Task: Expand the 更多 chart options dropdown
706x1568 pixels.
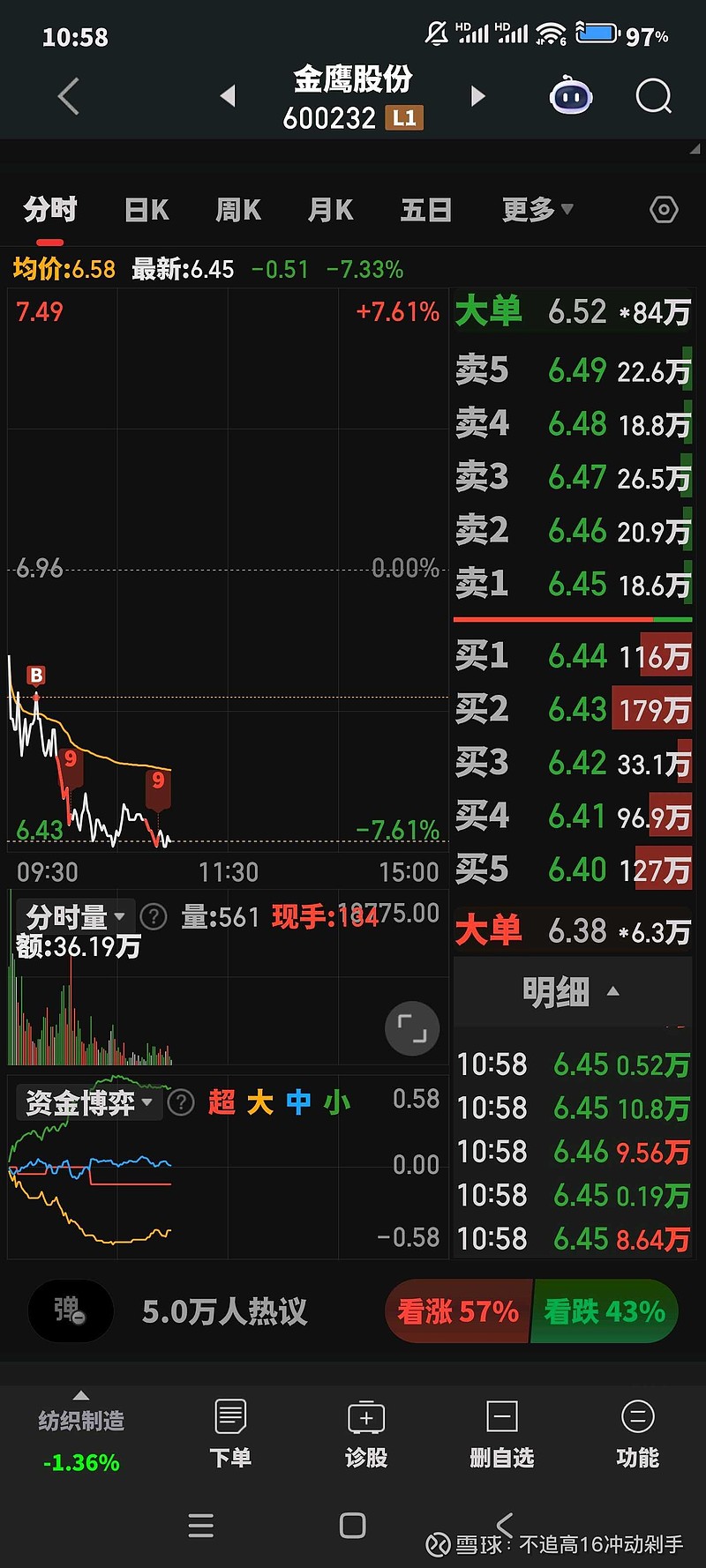Action: [x=537, y=210]
